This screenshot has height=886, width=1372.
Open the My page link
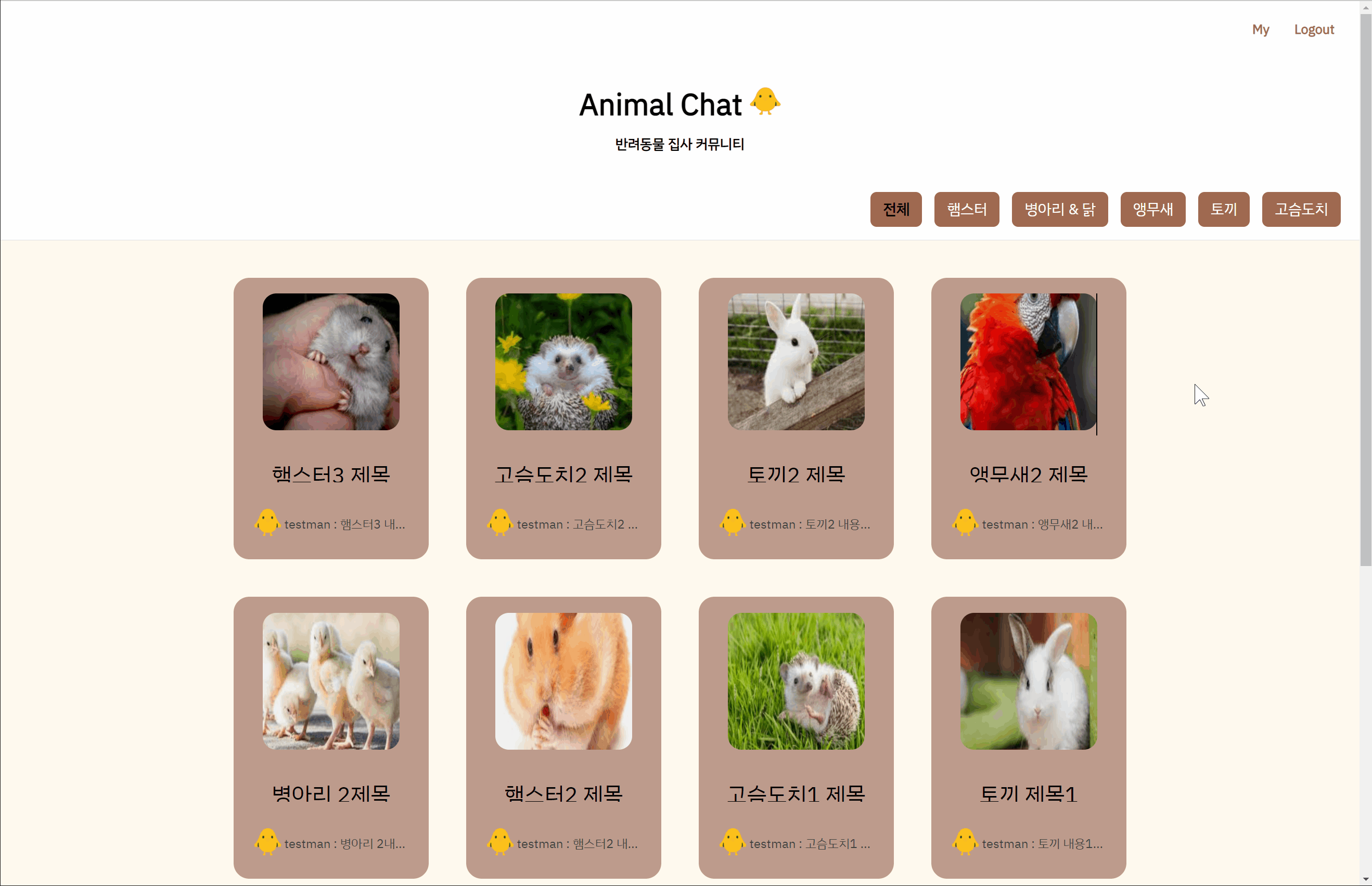pyautogui.click(x=1260, y=29)
